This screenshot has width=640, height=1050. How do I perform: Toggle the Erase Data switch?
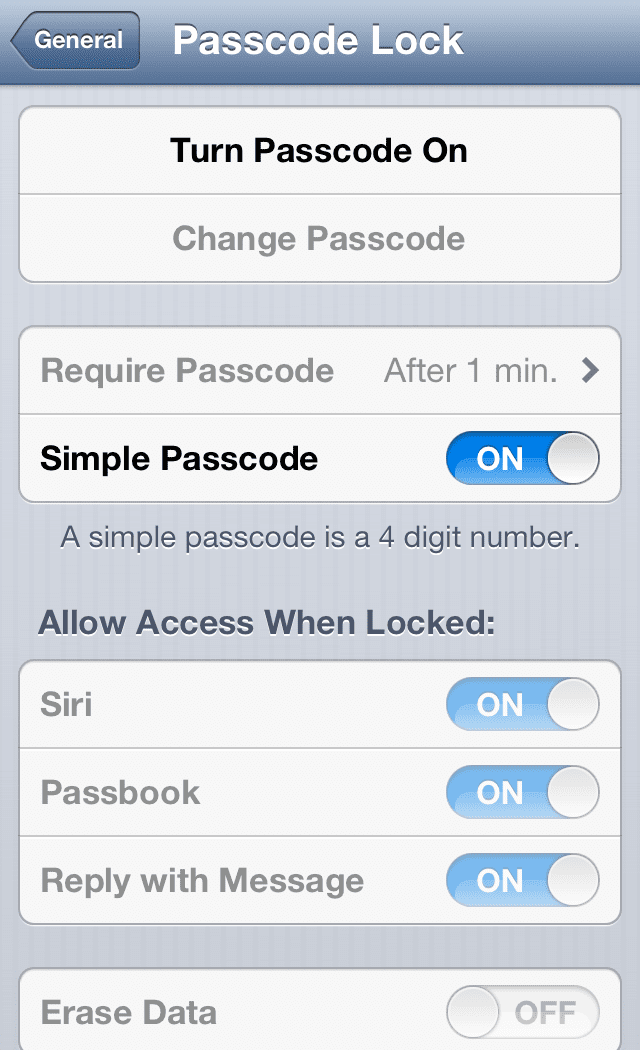click(522, 1012)
